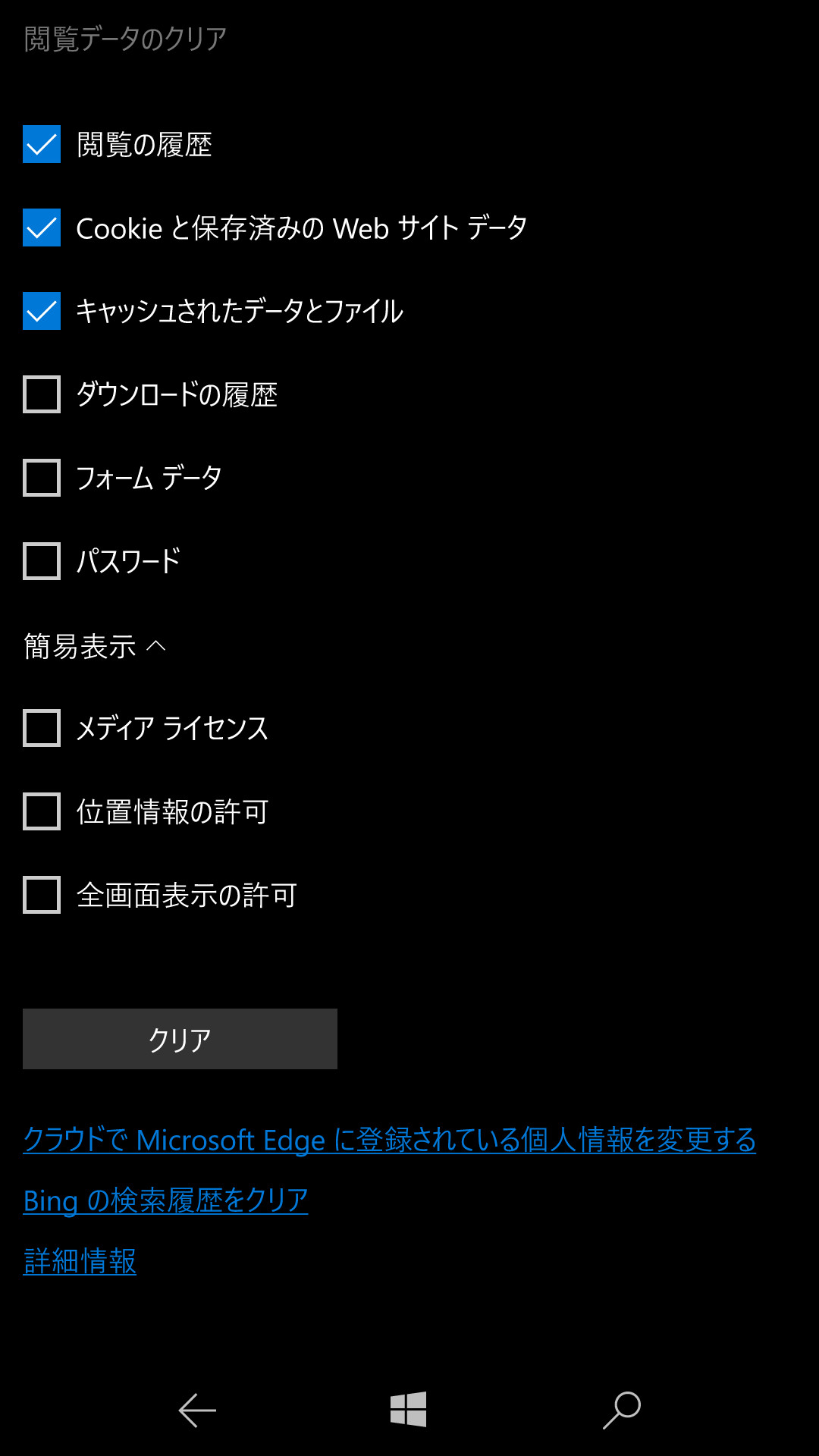This screenshot has width=819, height=1456.
Task: Enable フォーム データ clearing
Action: (42, 478)
